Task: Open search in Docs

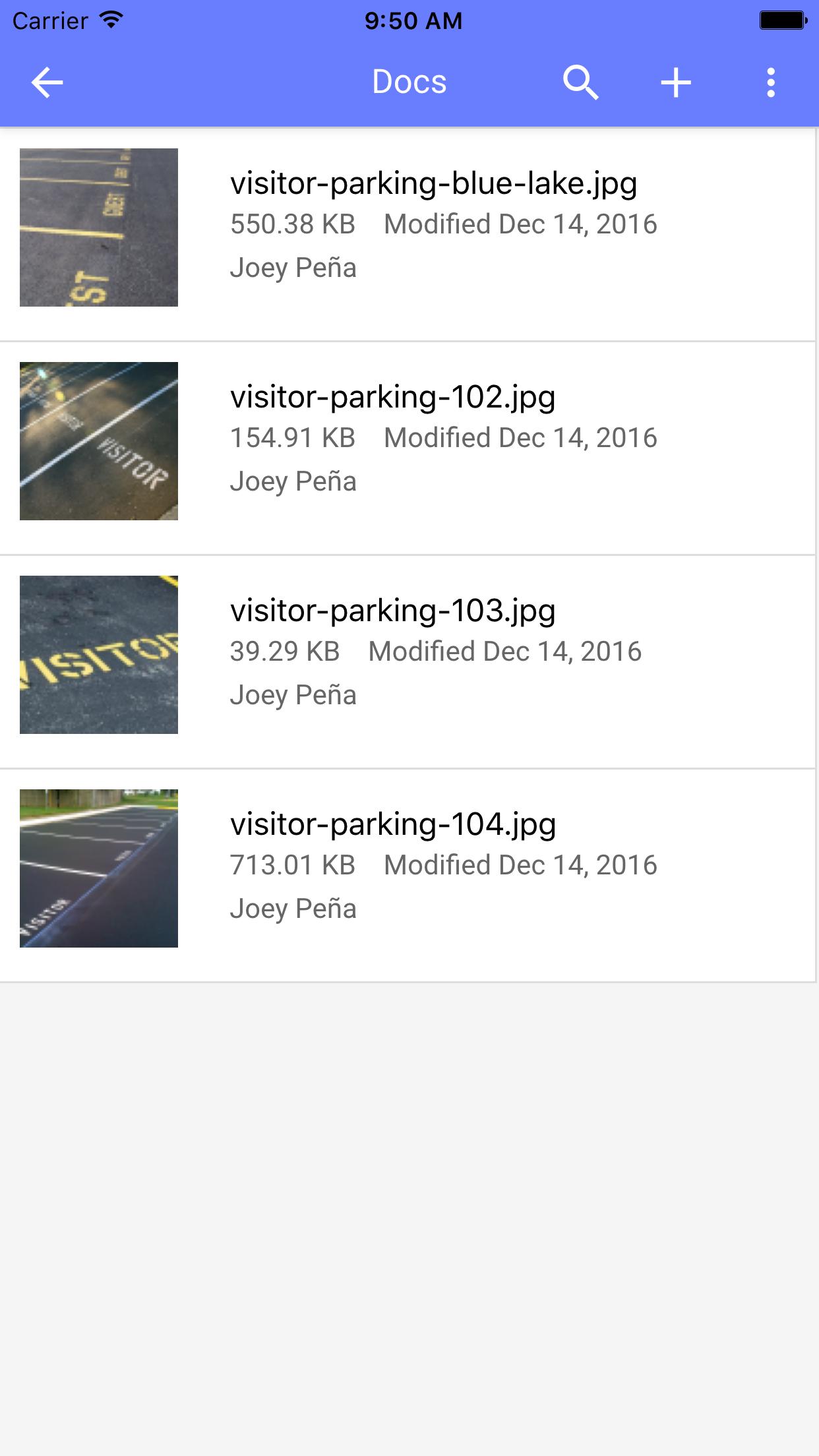Action: (580, 83)
